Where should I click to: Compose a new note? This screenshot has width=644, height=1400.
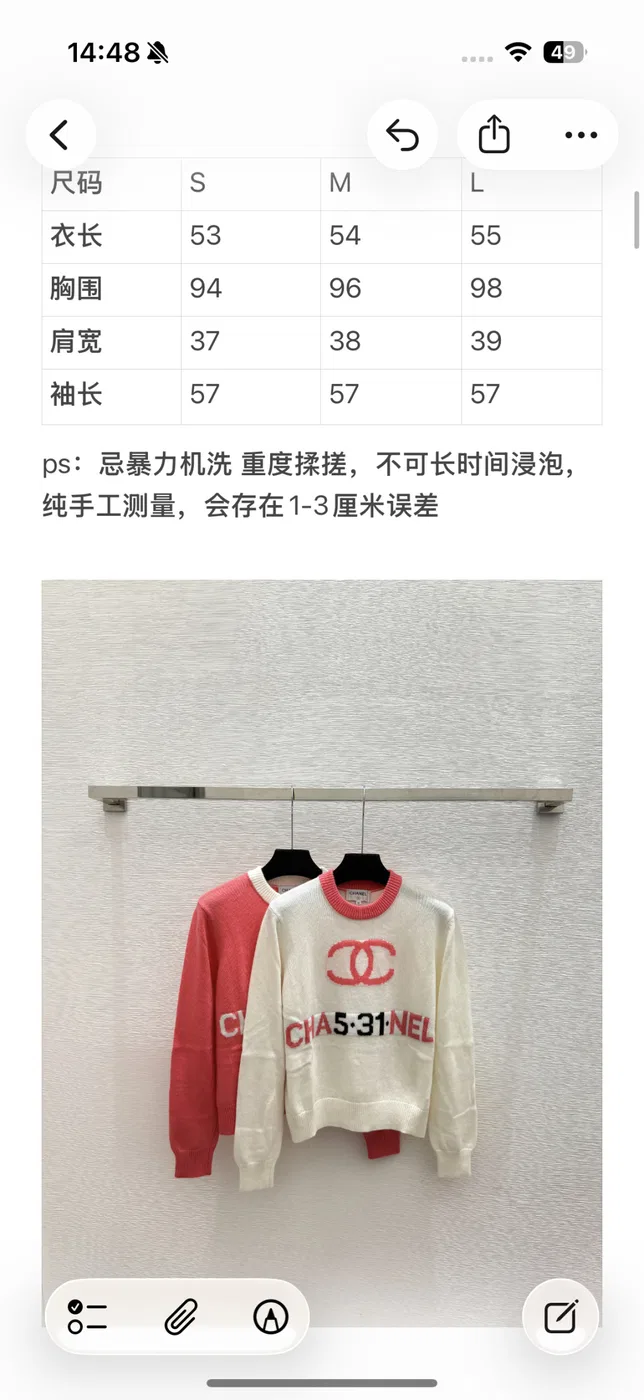pos(561,1316)
